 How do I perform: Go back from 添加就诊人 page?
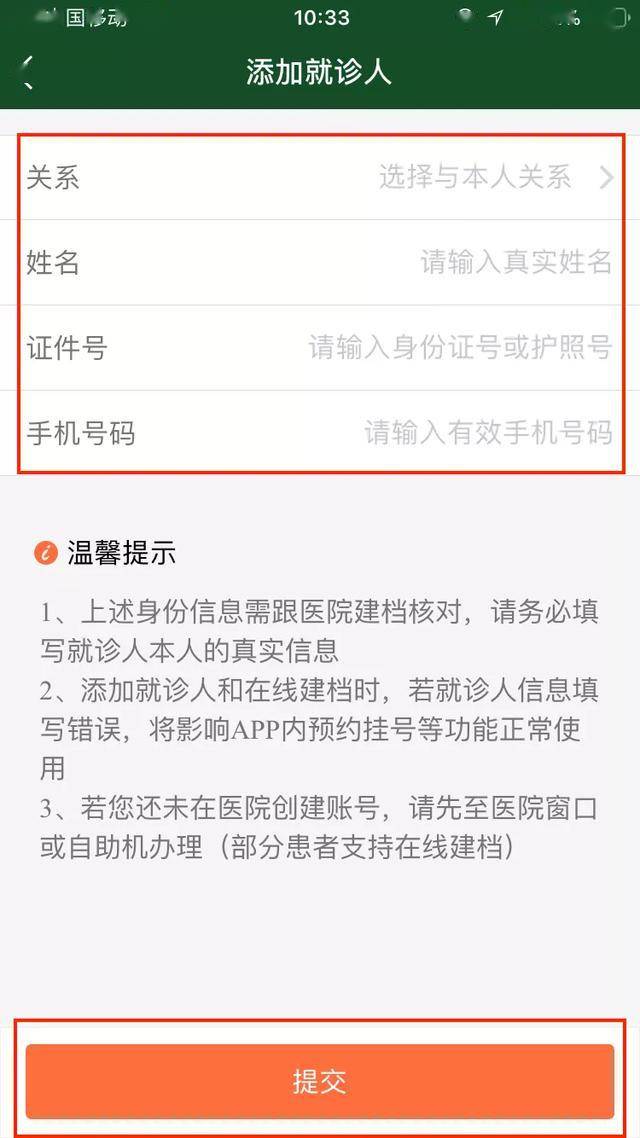[x=28, y=72]
